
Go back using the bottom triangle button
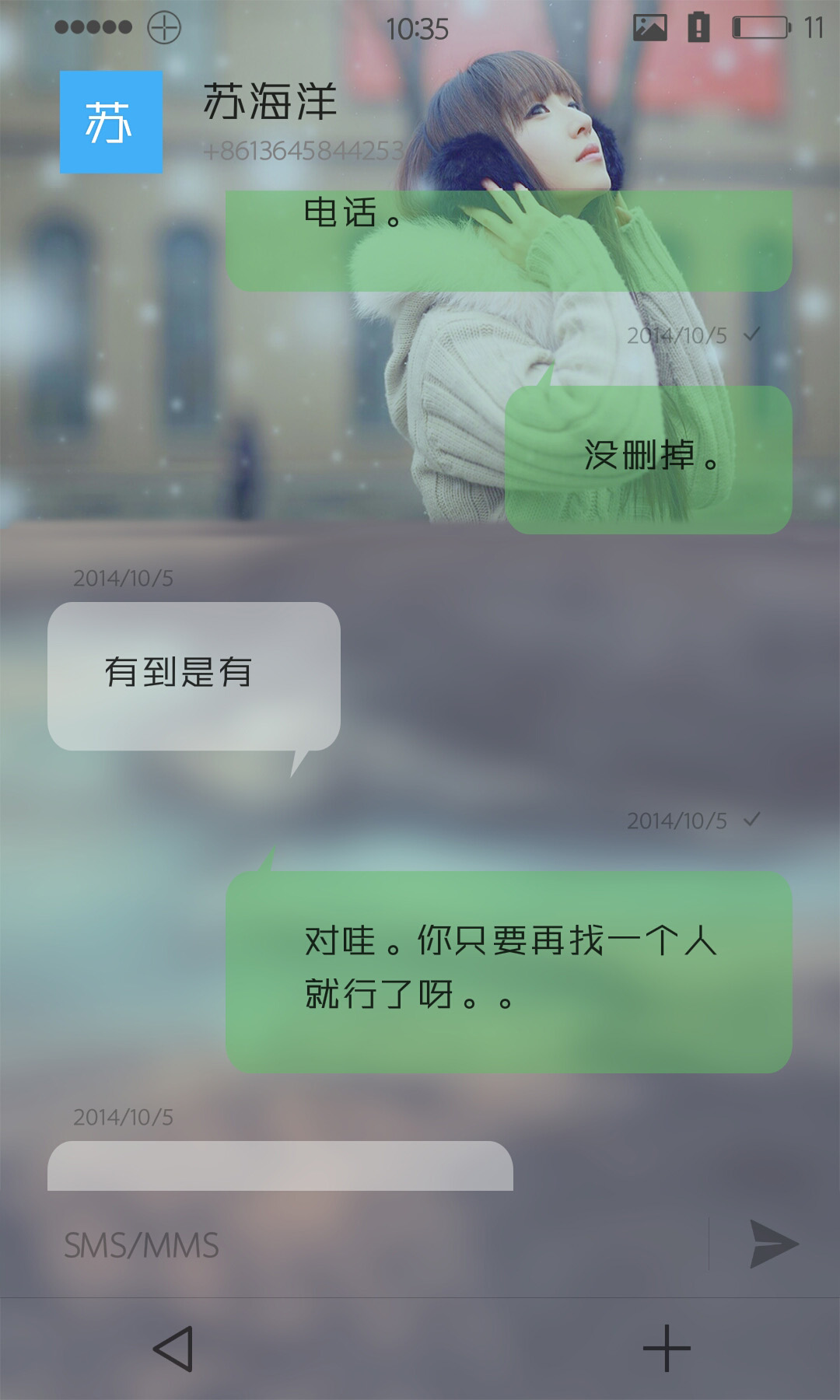point(173,1349)
